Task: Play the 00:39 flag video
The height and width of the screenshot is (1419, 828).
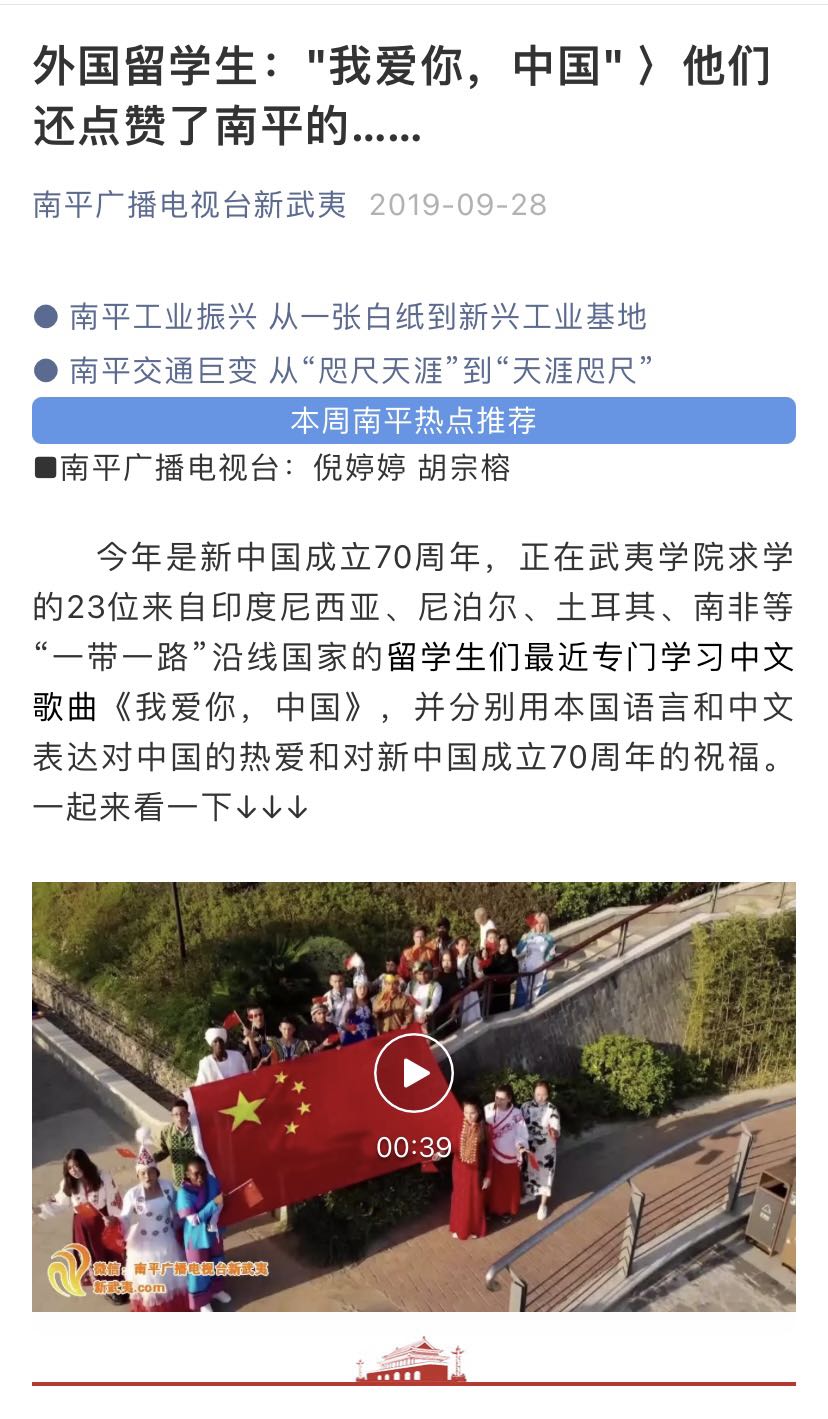Action: [x=413, y=1073]
